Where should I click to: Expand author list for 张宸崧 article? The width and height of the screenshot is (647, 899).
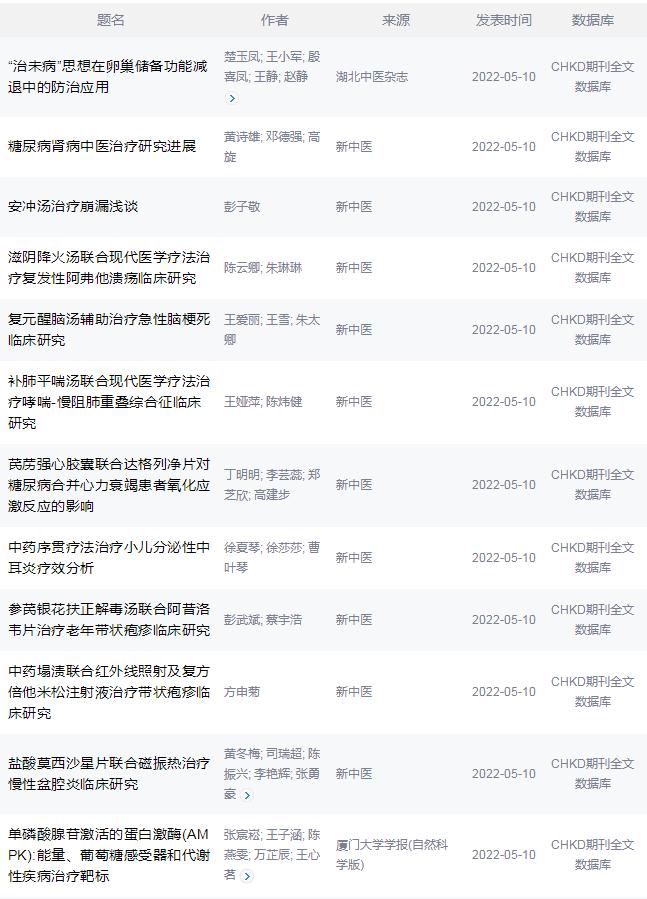[x=247, y=876]
